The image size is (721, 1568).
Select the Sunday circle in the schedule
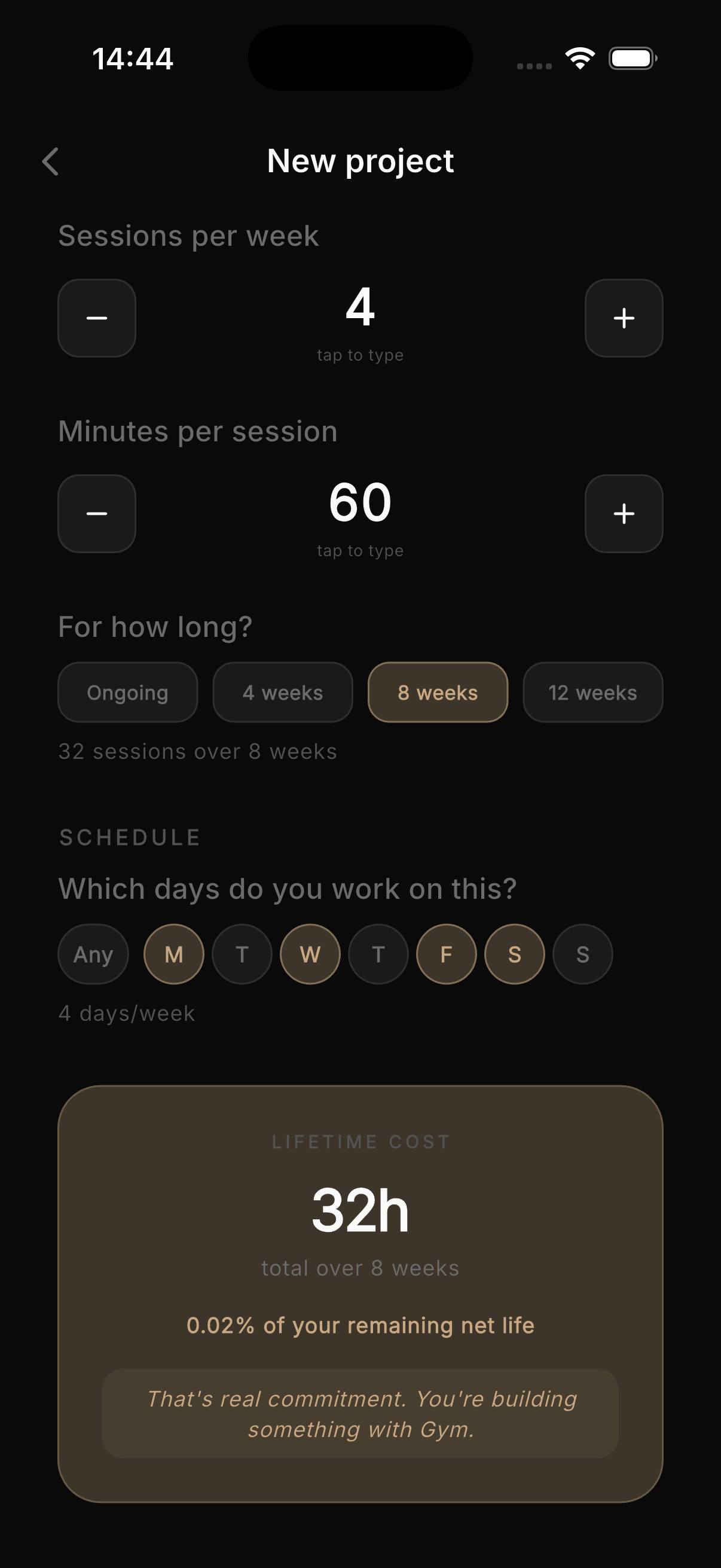582,954
